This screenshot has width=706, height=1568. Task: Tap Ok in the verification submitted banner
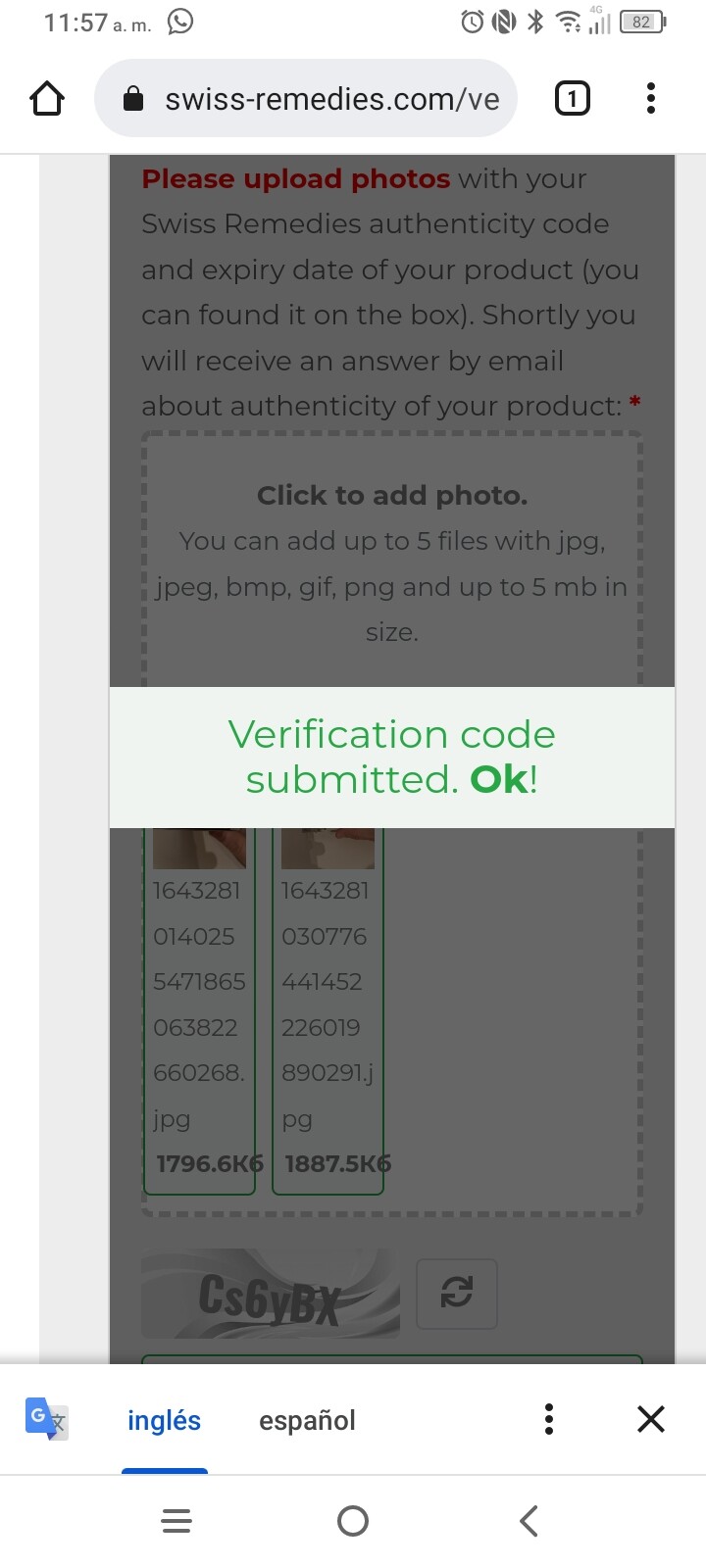[499, 780]
